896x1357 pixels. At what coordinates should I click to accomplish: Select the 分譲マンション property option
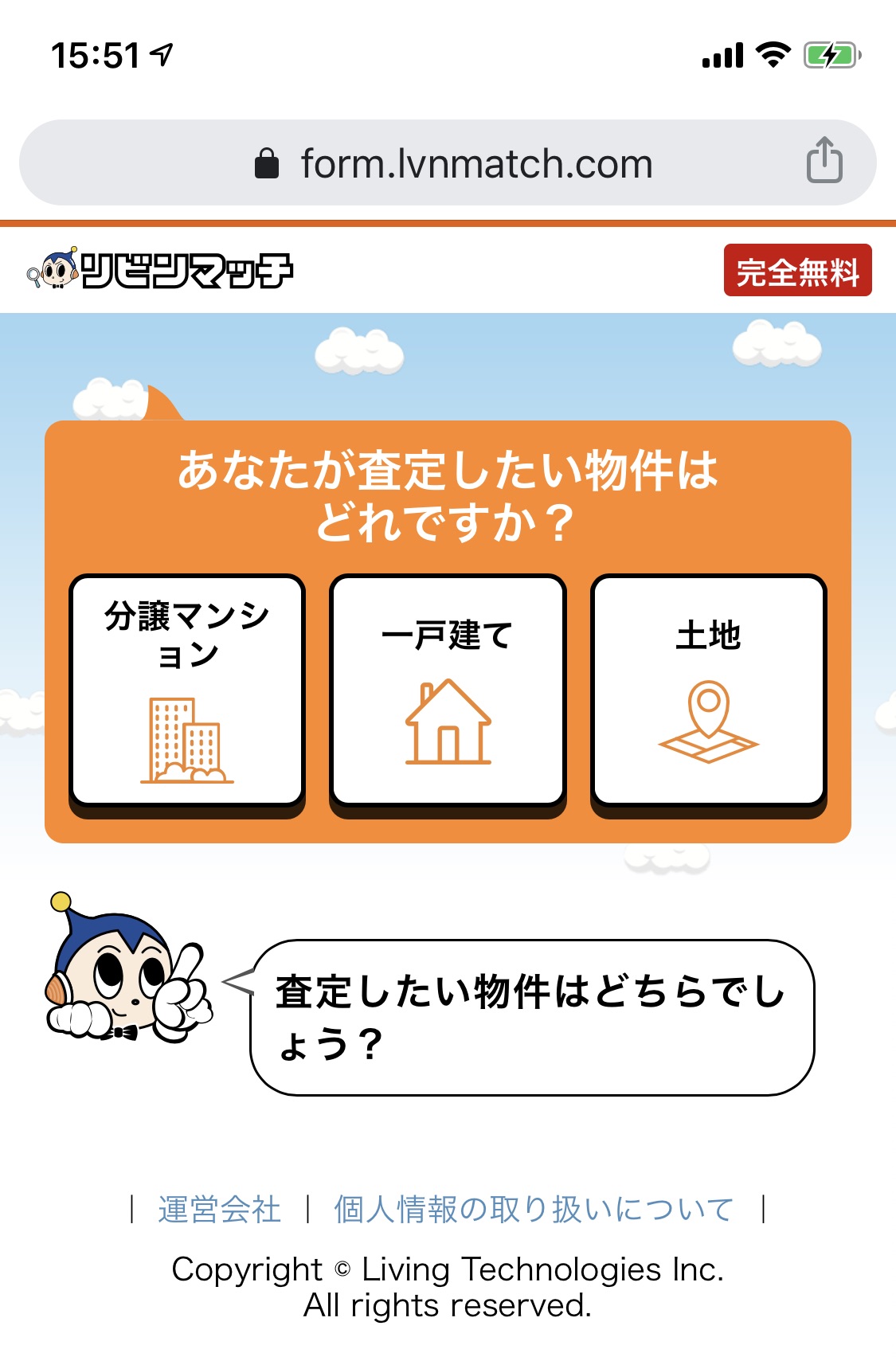point(187,691)
